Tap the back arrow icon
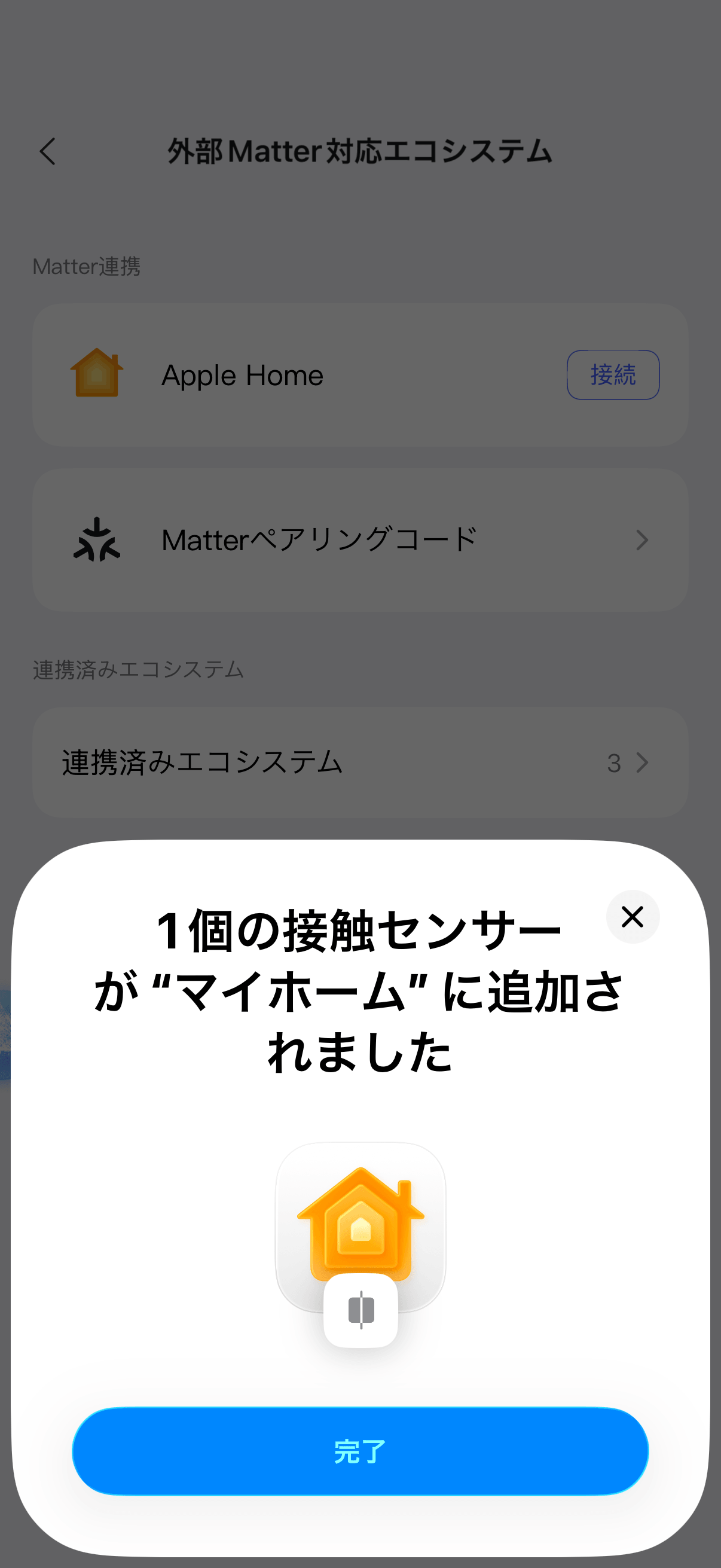Image resolution: width=721 pixels, height=1568 pixels. pos(48,152)
